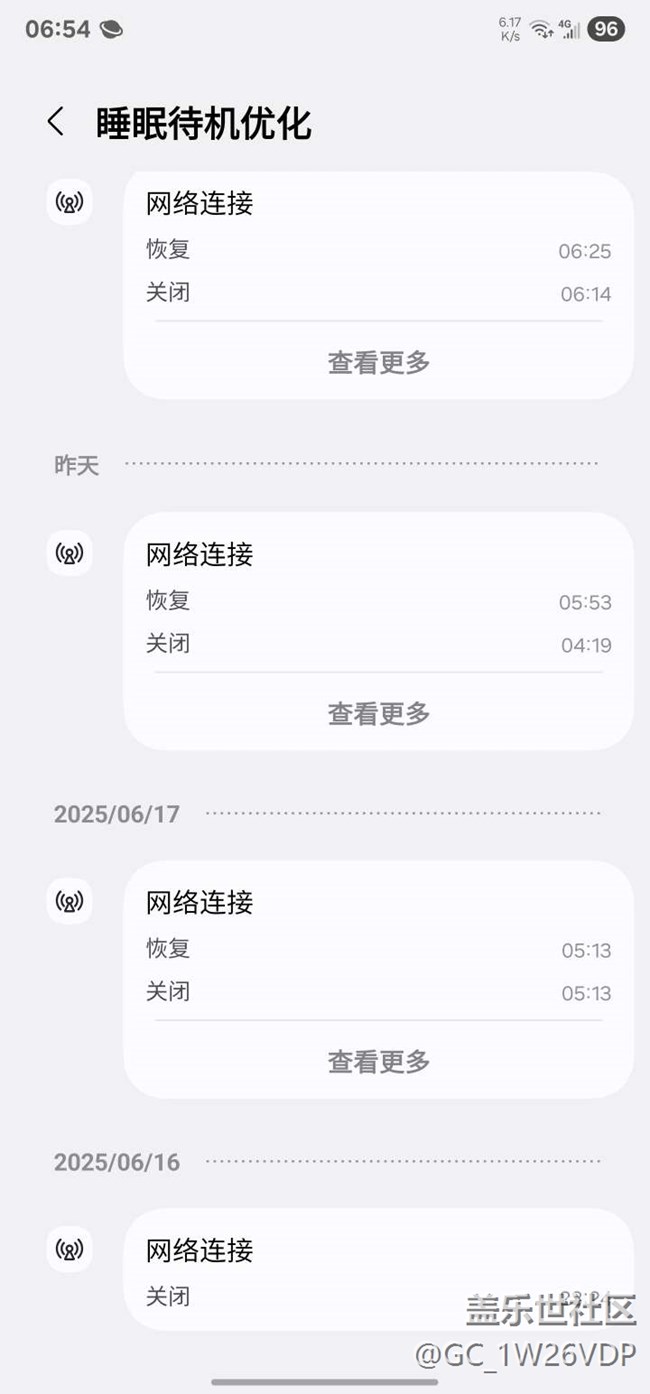Show 查看更多 for 2025/06/17 entry
Viewport: 650px width, 1394px height.
point(378,1061)
